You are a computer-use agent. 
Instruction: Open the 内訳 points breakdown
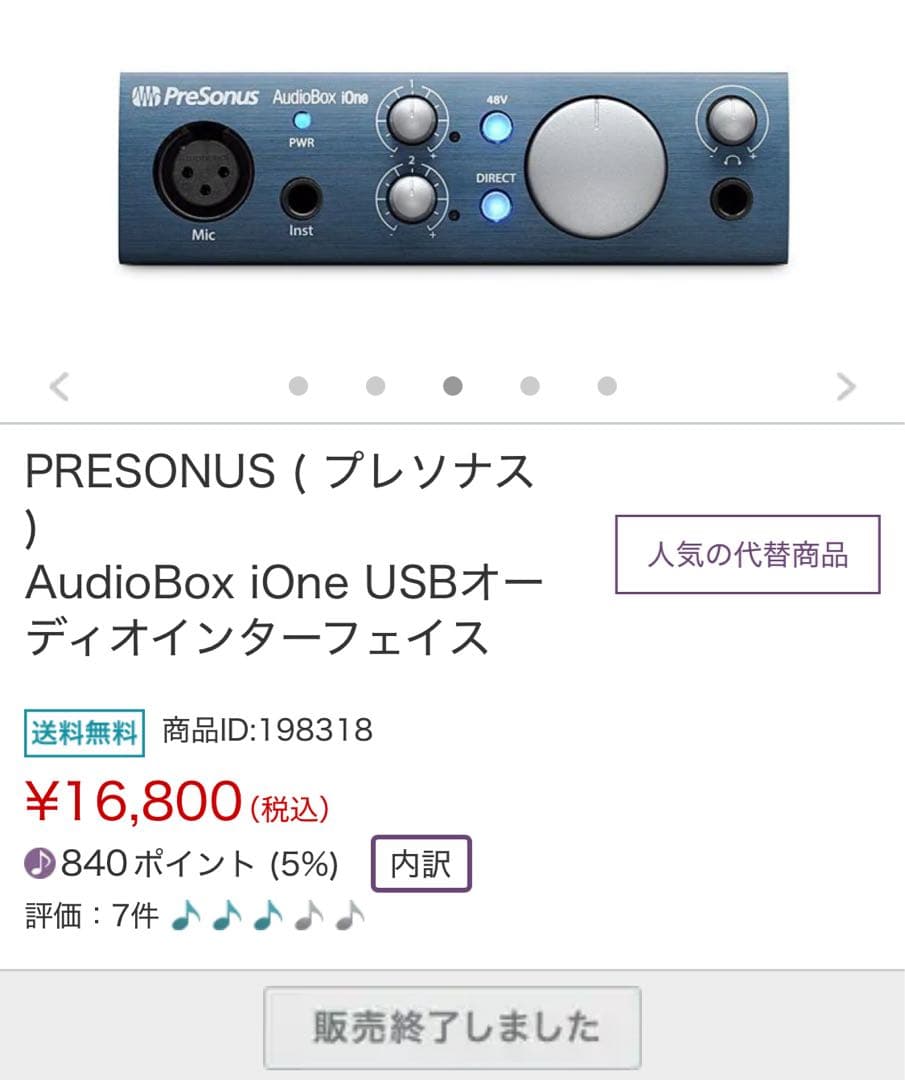coord(422,862)
